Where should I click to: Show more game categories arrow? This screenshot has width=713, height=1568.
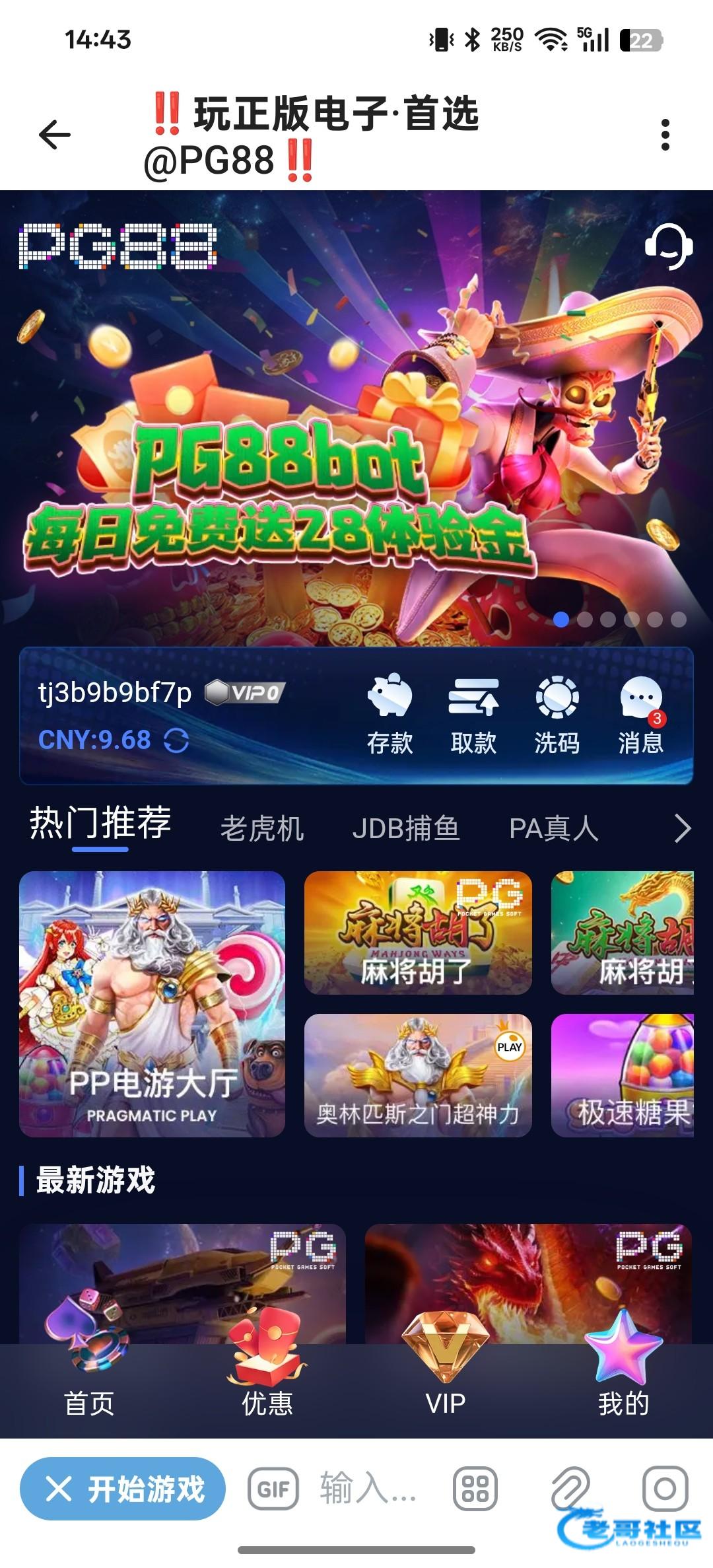682,828
